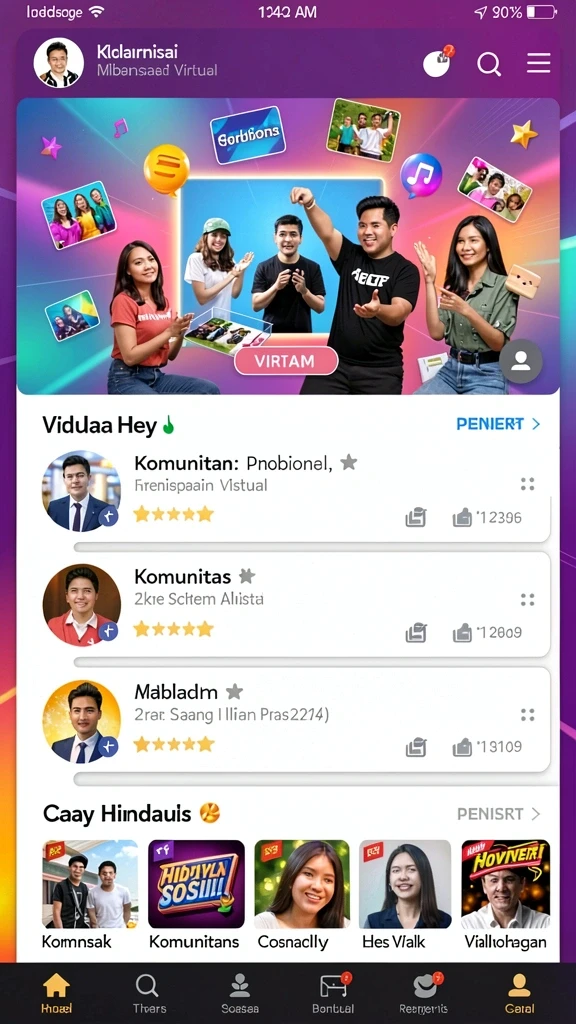Open the hamburger menu
The image size is (576, 1024).
click(x=539, y=63)
